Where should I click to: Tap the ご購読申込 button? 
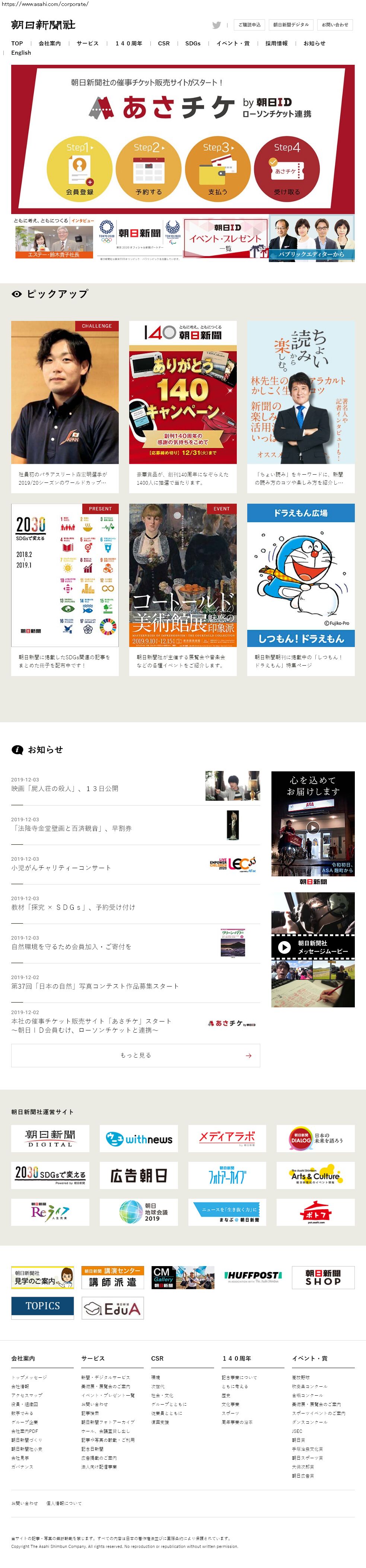[249, 25]
